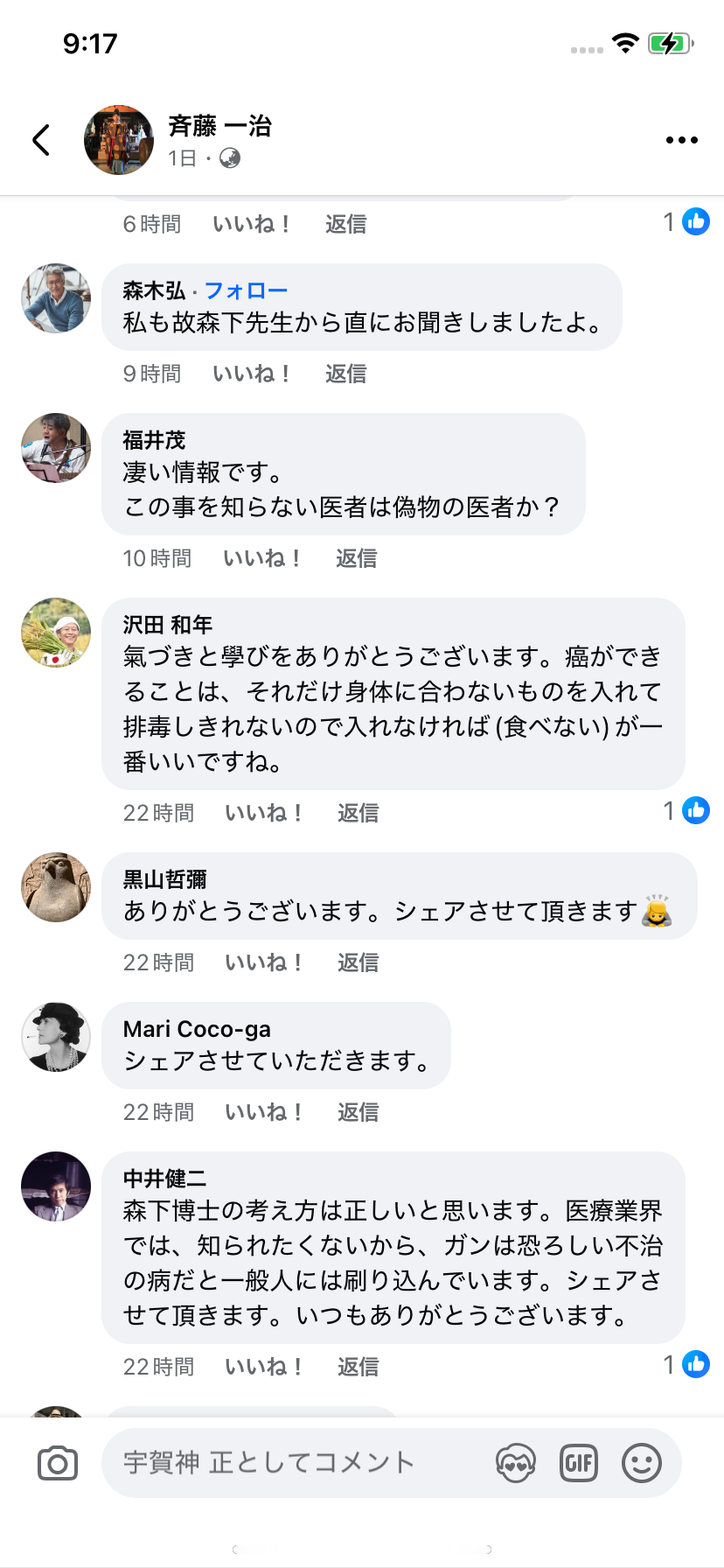Open the GIF picker
724x1568 pixels.
[579, 1463]
